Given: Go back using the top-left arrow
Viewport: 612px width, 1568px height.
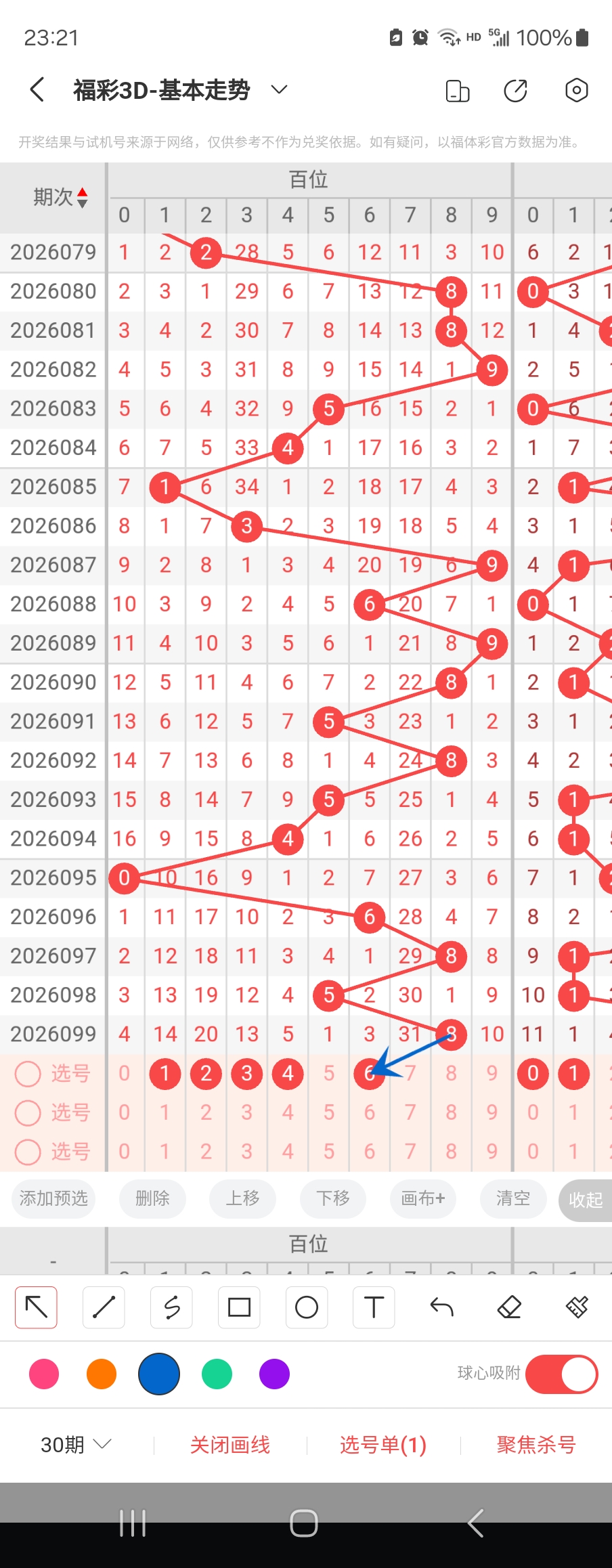Looking at the screenshot, I should (x=38, y=90).
